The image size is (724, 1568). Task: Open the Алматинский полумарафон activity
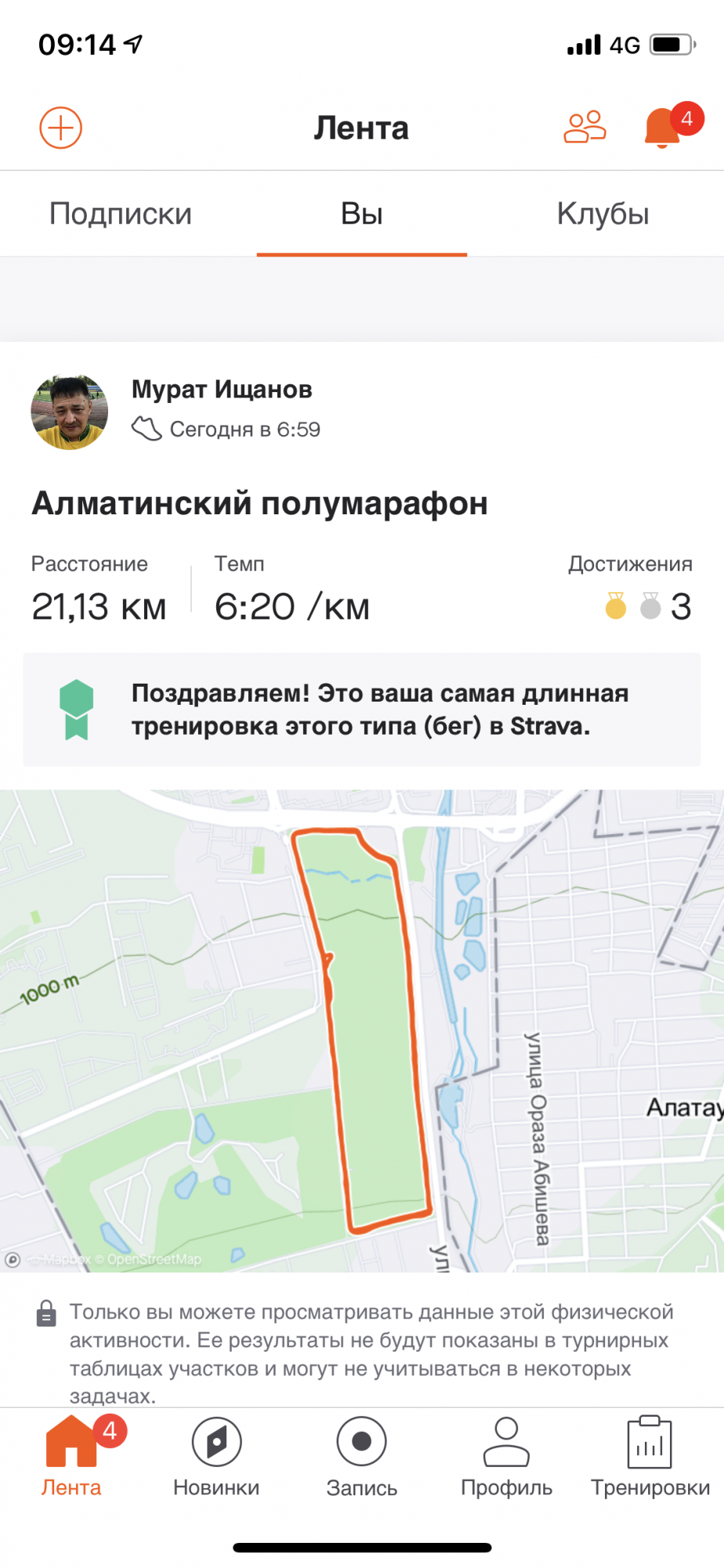click(x=259, y=503)
